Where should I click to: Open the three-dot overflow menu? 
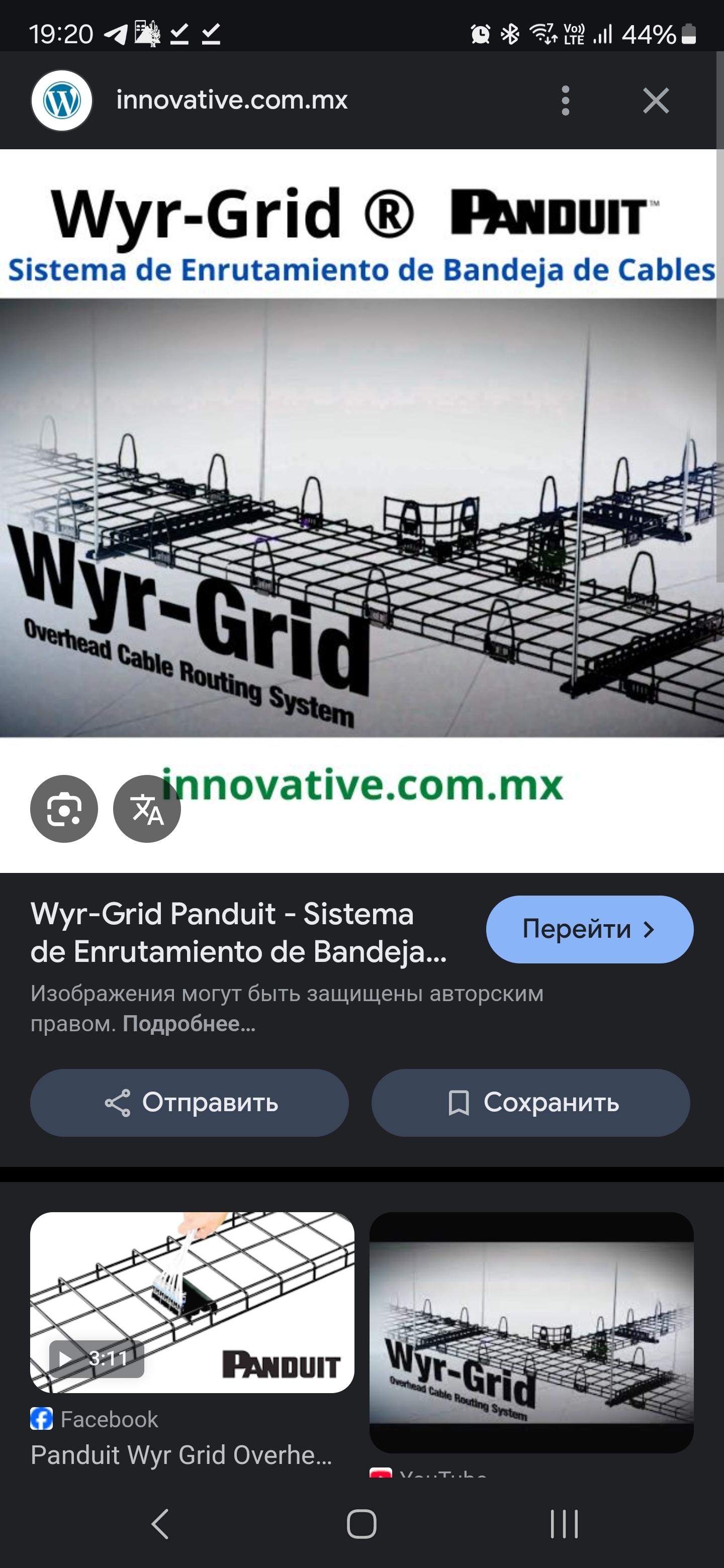(x=565, y=101)
